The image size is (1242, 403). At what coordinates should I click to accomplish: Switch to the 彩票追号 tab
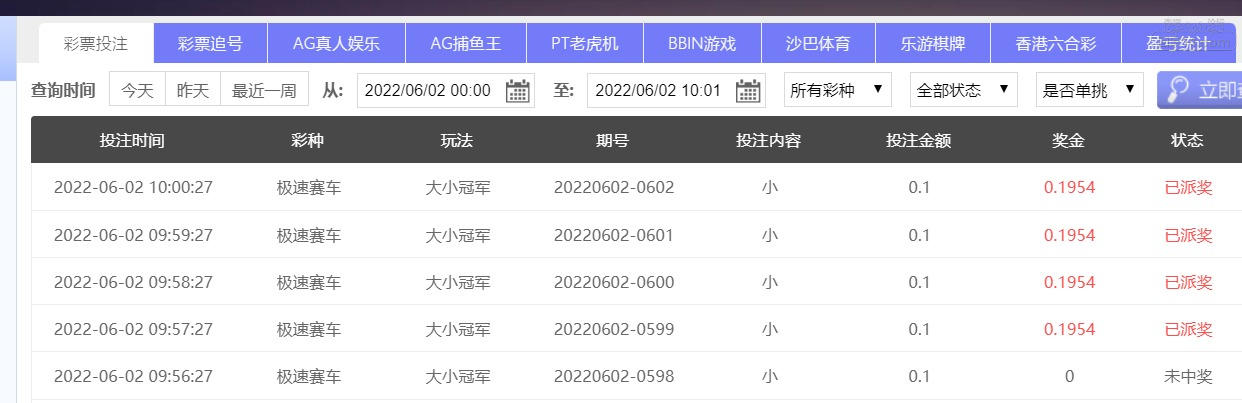pyautogui.click(x=210, y=44)
